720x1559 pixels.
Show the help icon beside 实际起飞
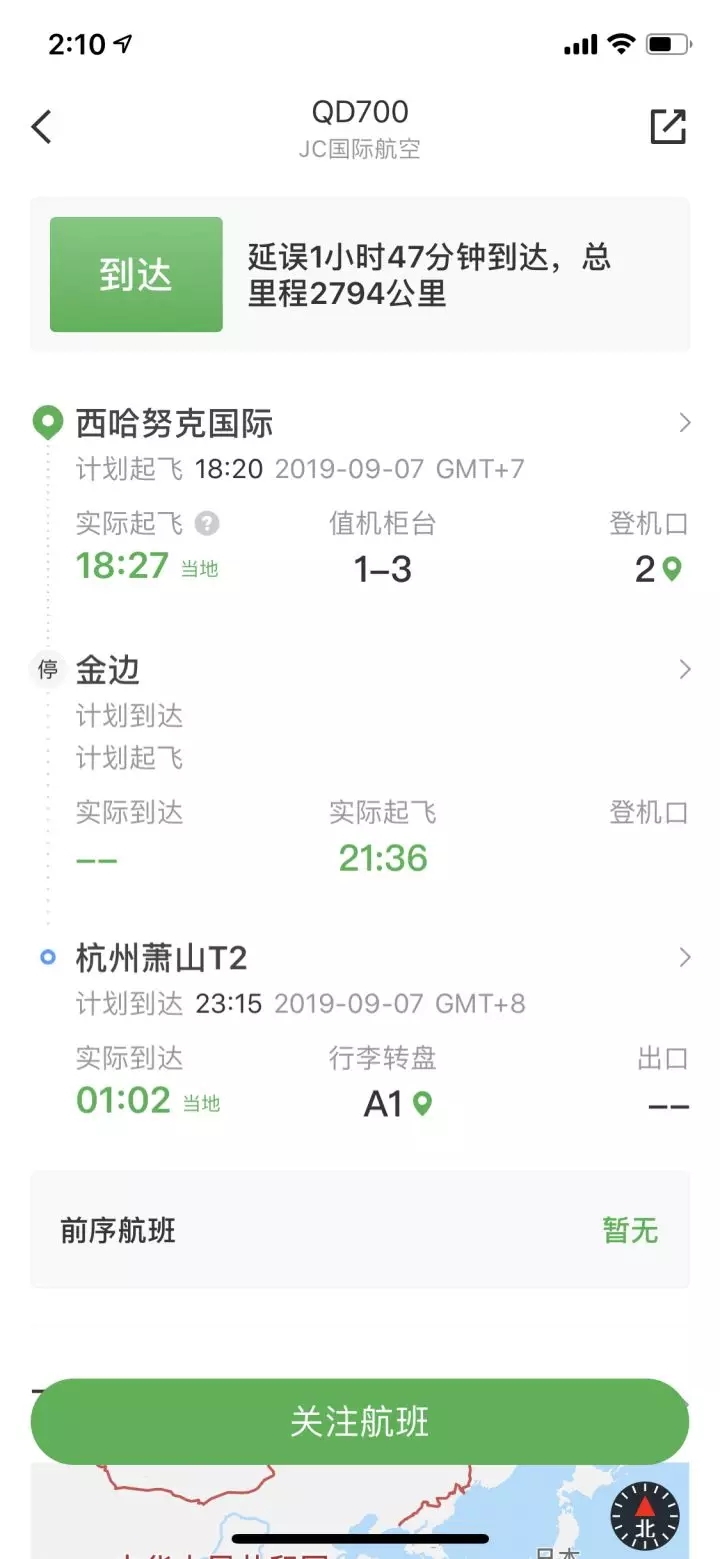(x=207, y=523)
